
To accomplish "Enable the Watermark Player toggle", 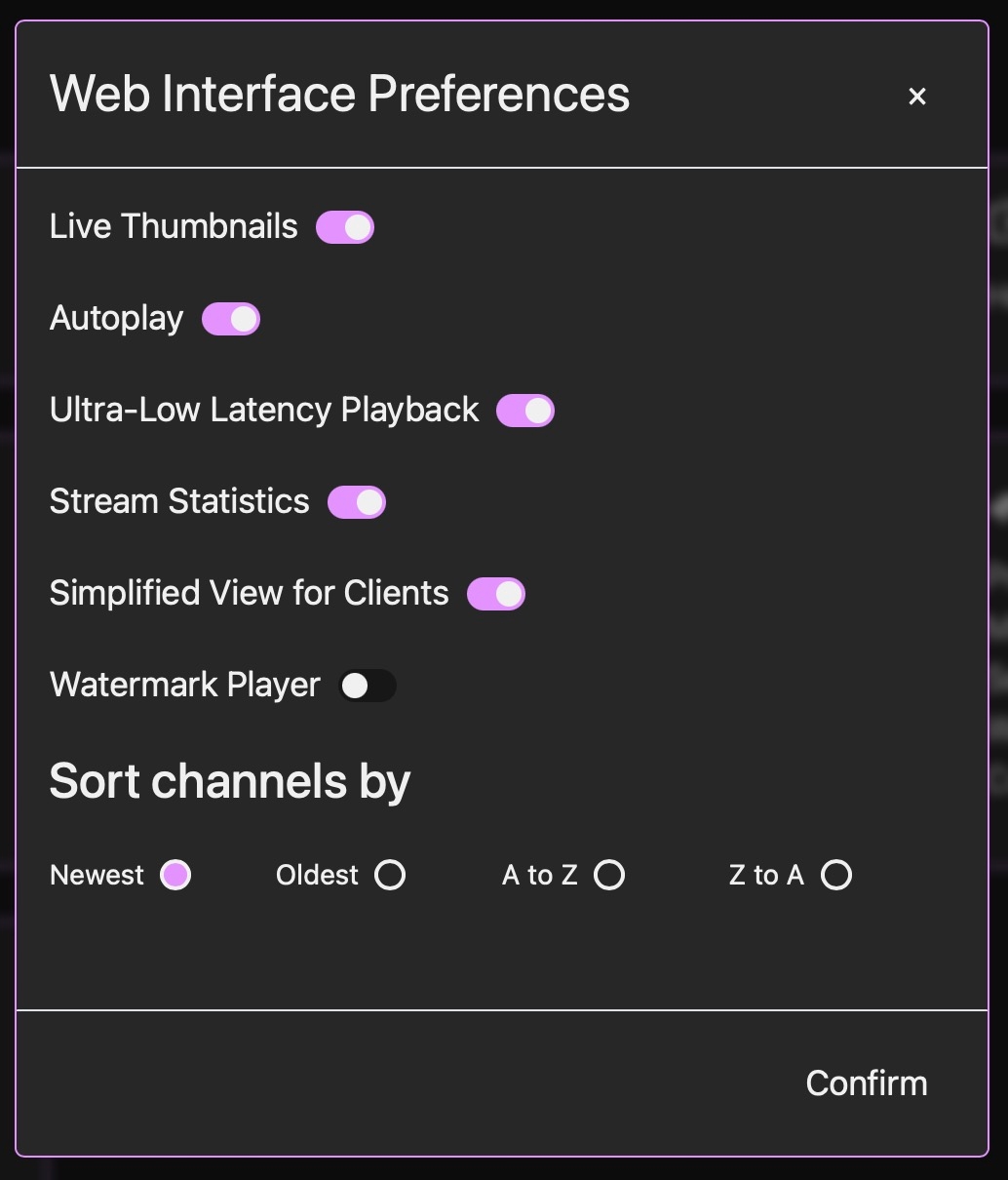I will (x=368, y=686).
